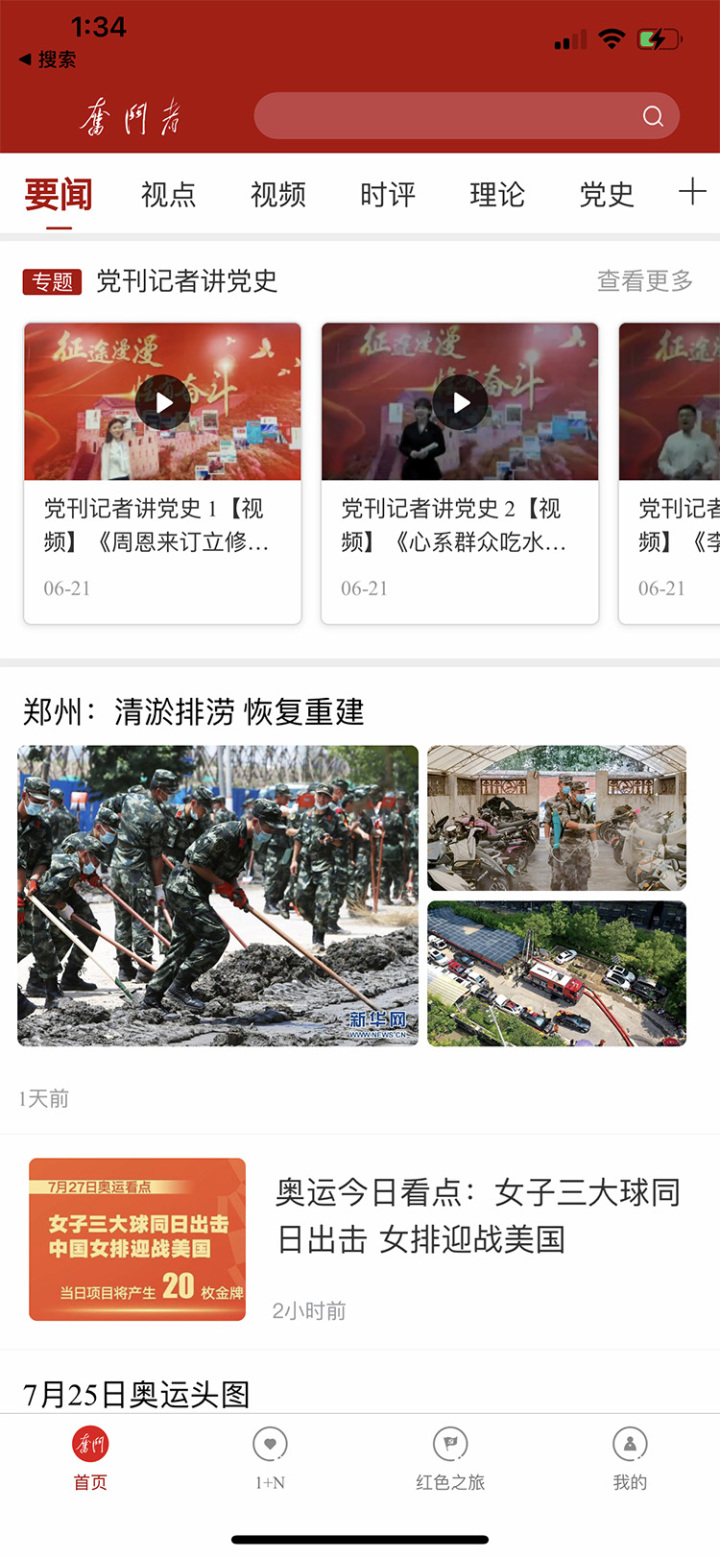The height and width of the screenshot is (1558, 720).
Task: Open the 红色之旅 bottom tab
Action: point(450,1458)
